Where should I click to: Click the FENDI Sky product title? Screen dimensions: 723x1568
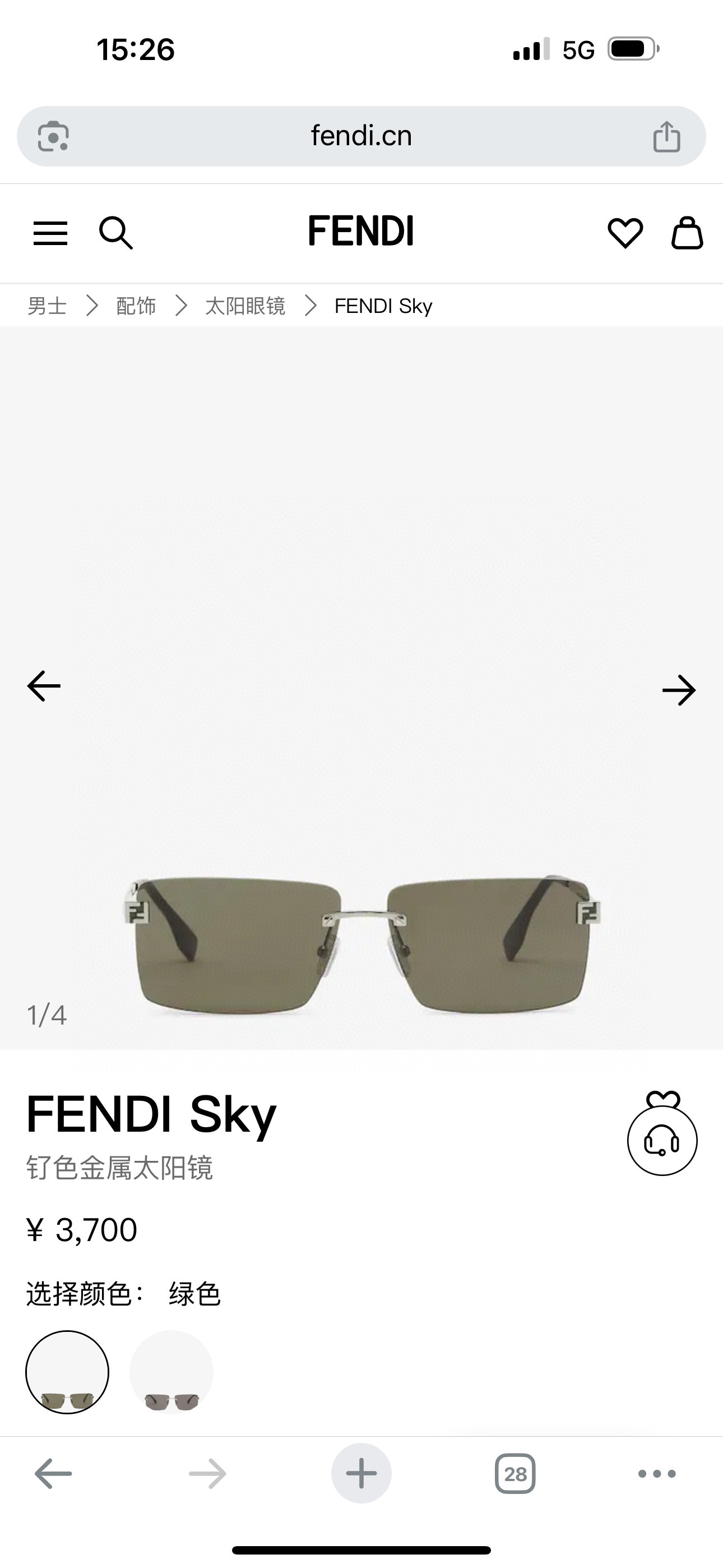[x=151, y=1112]
